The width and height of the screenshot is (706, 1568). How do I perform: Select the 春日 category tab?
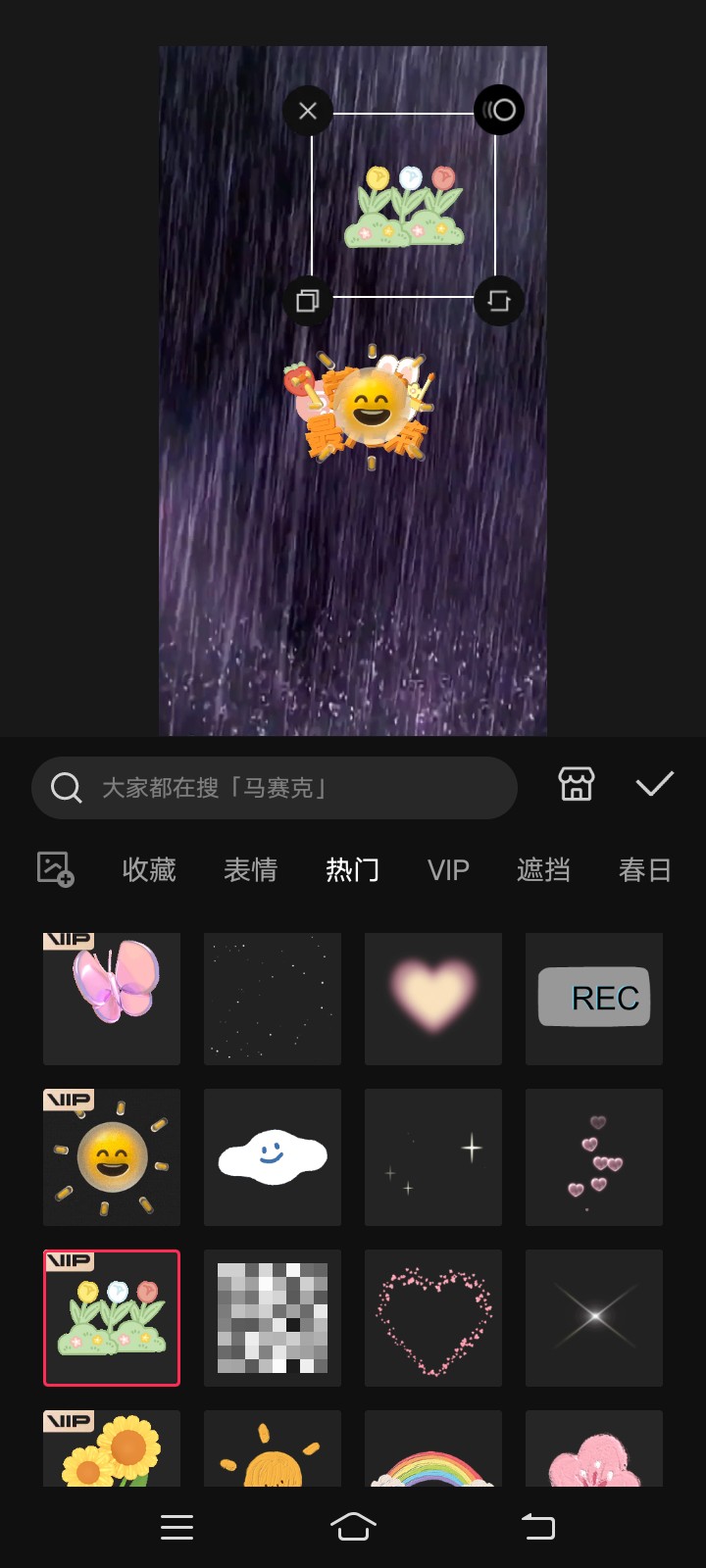coord(645,870)
